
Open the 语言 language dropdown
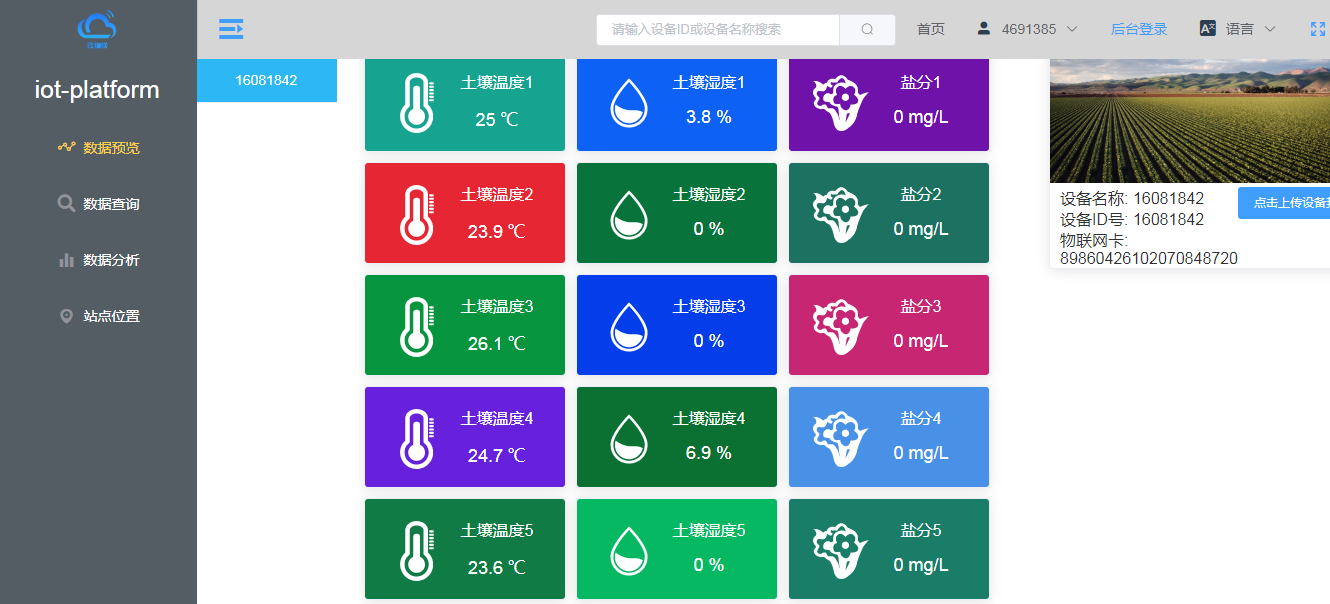click(1238, 29)
